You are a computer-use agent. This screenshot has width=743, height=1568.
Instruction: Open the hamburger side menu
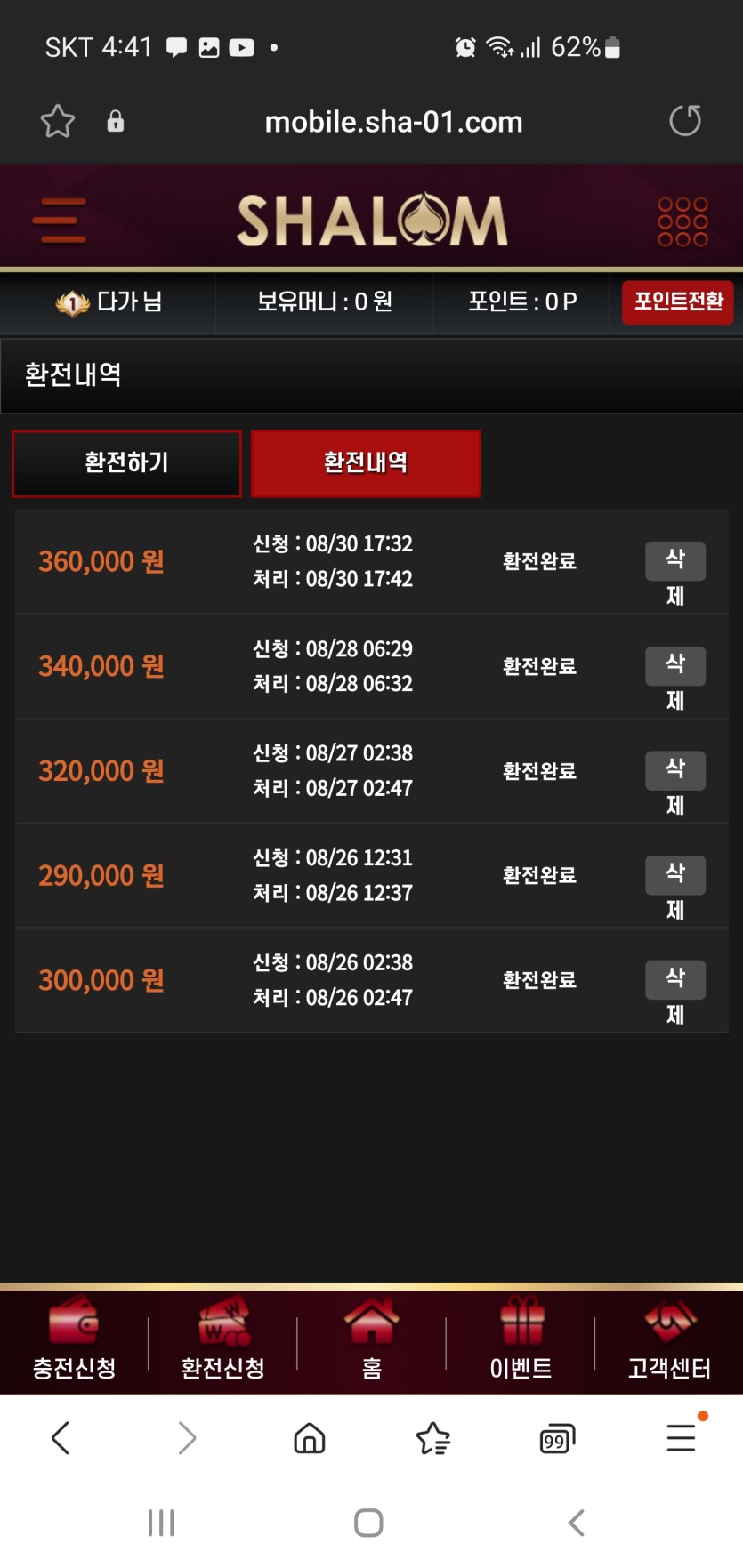(x=60, y=220)
